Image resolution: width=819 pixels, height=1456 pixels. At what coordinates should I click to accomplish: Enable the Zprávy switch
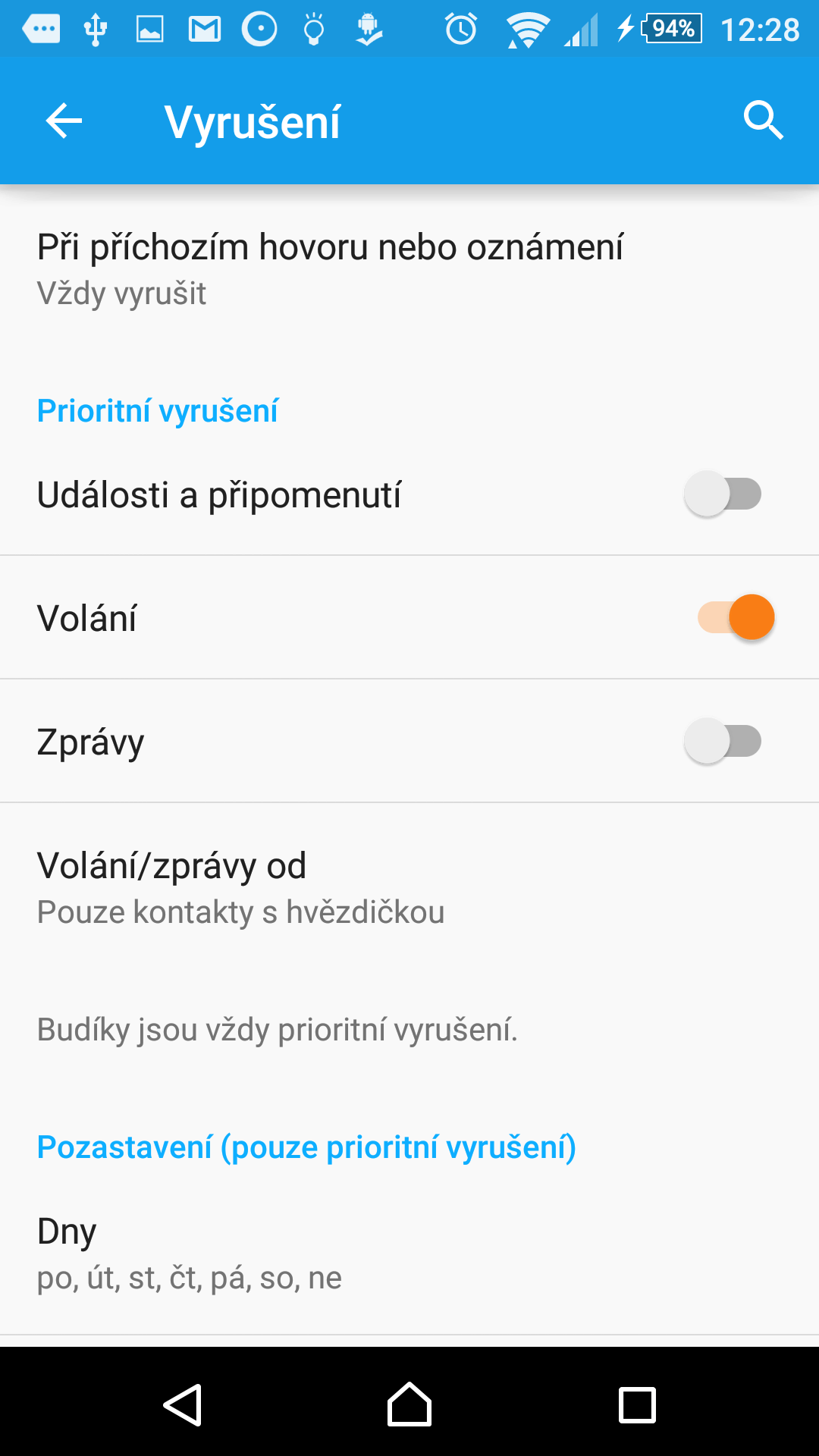click(723, 742)
